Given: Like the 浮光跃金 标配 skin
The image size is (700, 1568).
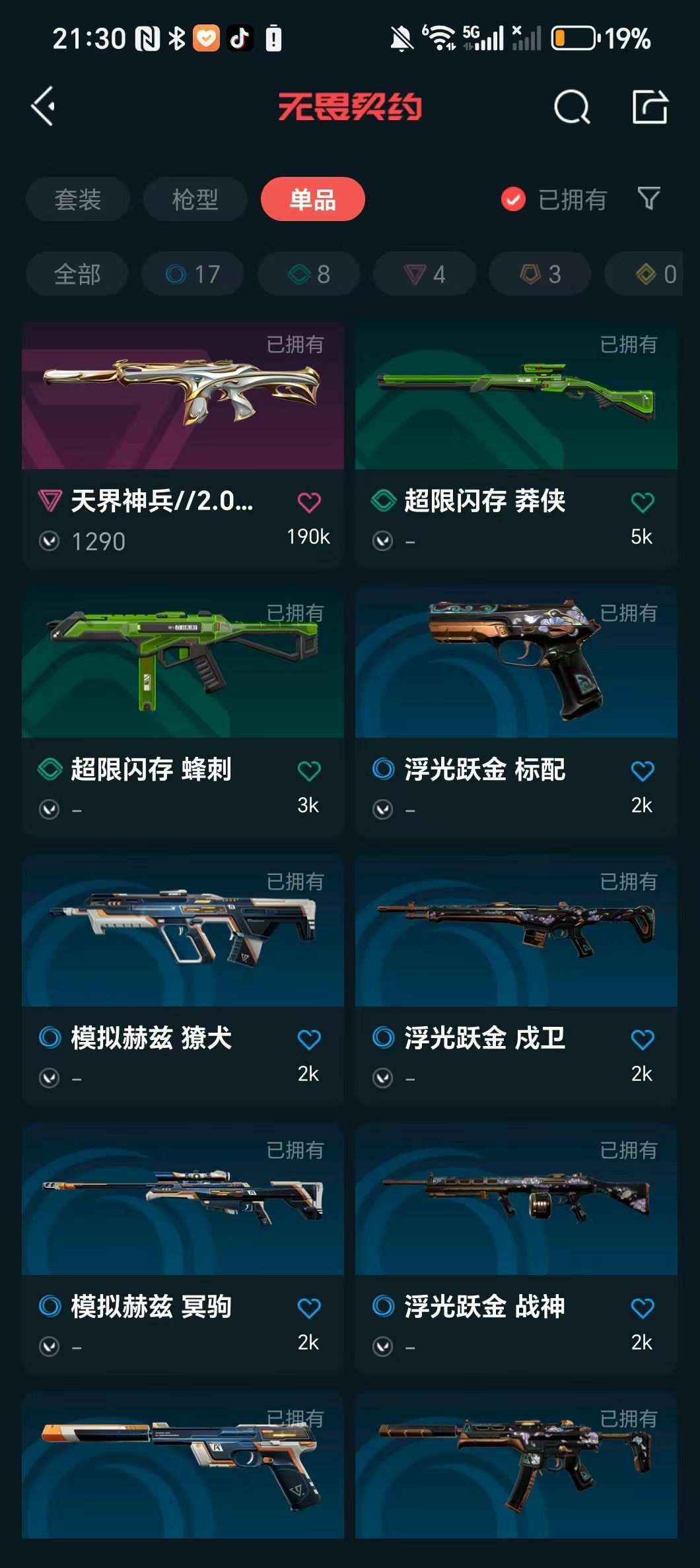Looking at the screenshot, I should [642, 771].
